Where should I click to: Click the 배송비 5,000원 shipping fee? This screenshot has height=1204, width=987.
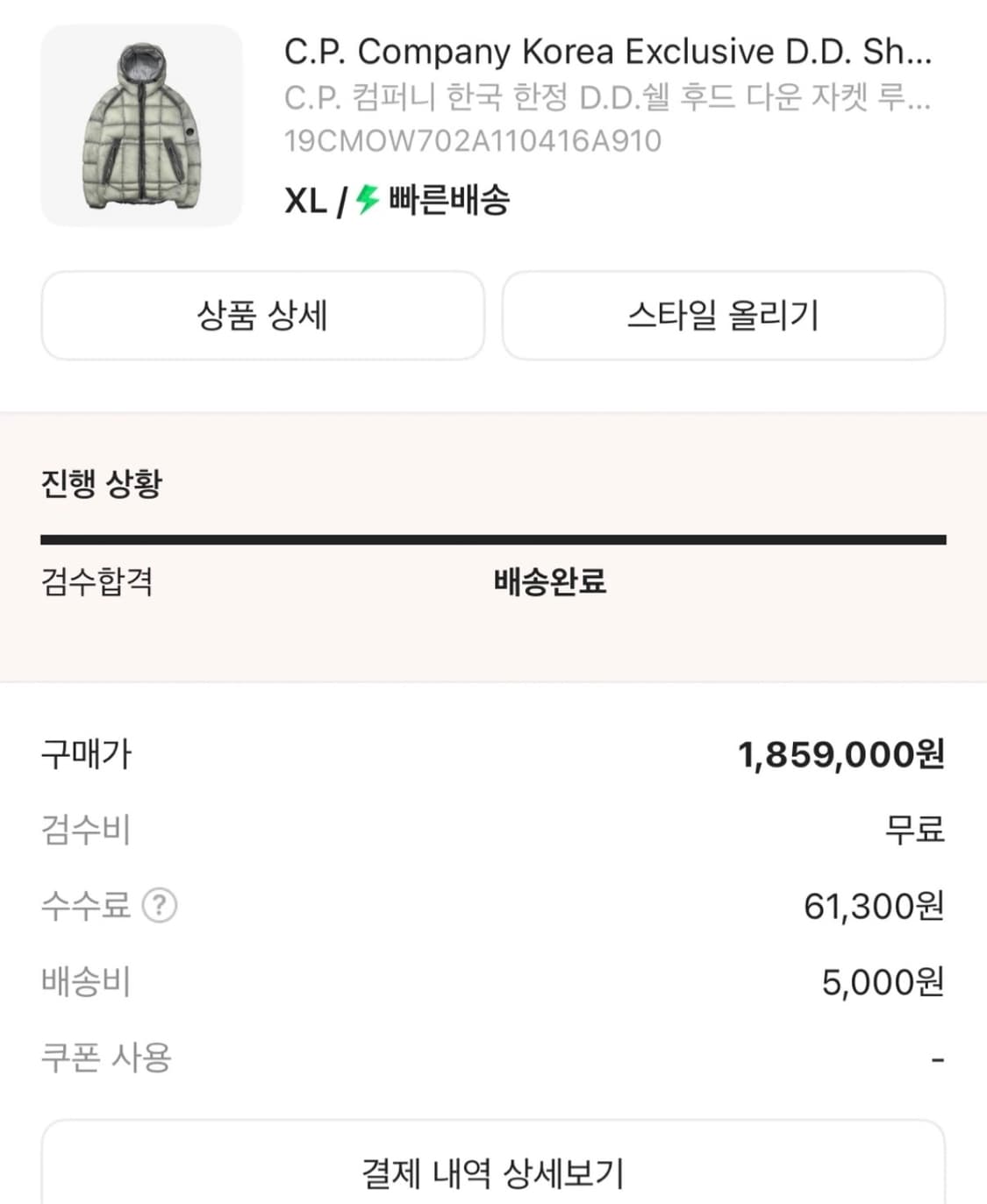[x=881, y=982]
